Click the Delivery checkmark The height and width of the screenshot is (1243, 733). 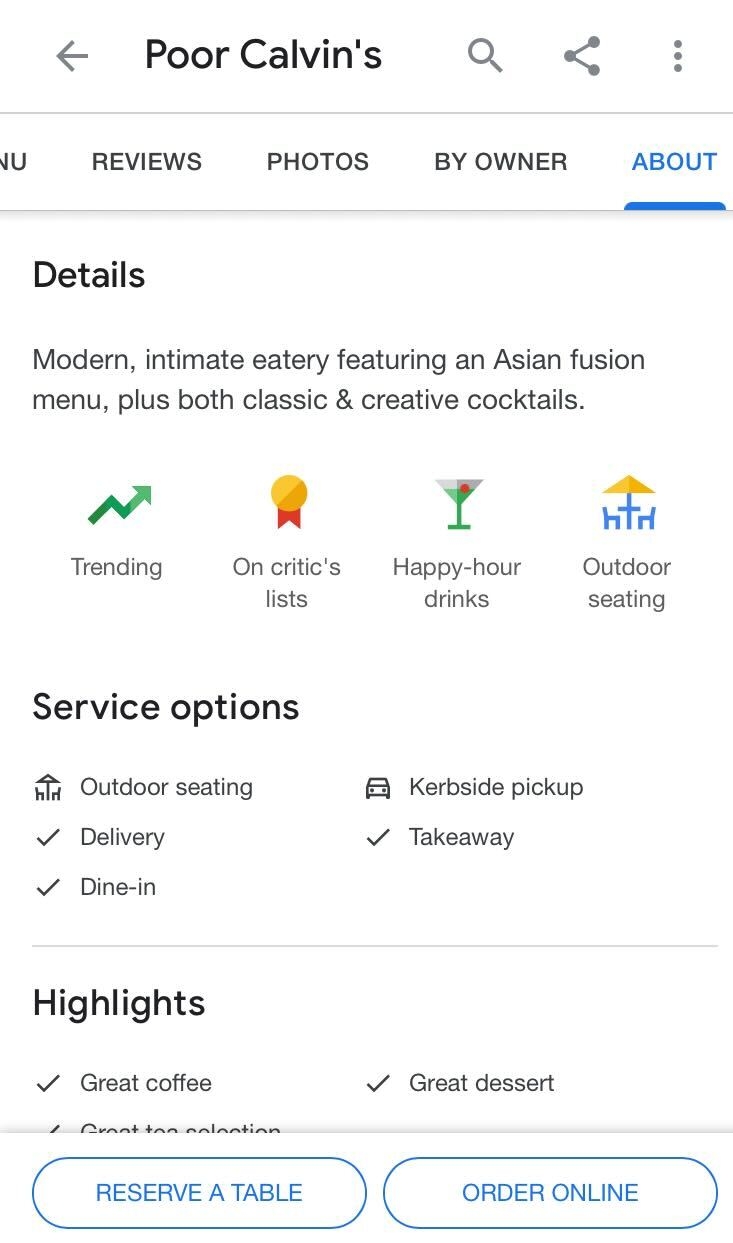click(x=48, y=837)
